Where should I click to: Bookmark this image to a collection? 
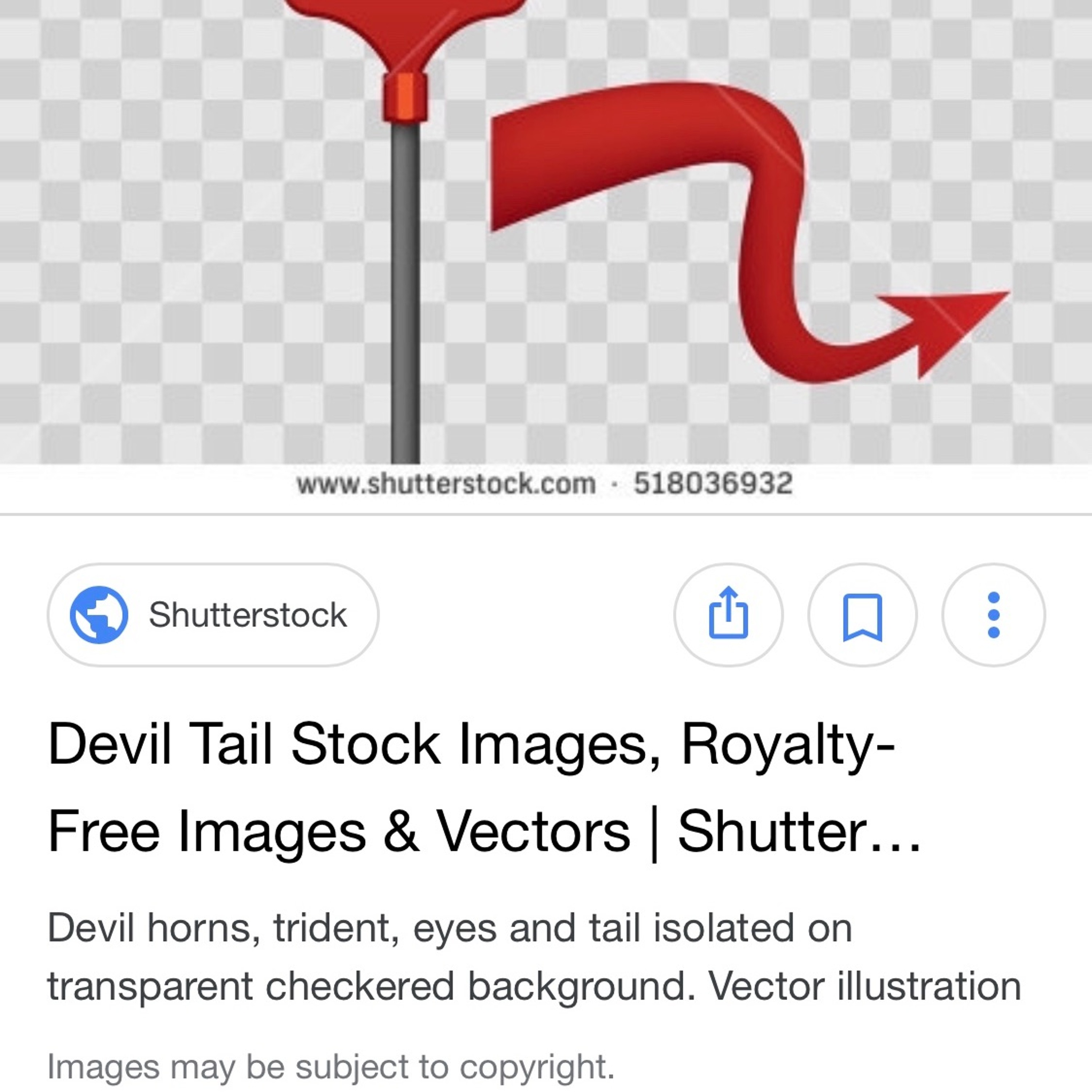(x=862, y=615)
